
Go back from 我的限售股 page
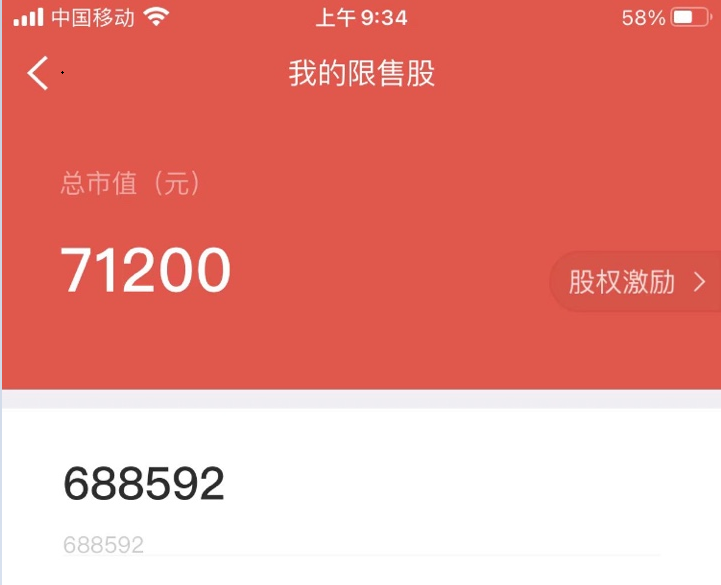[38, 73]
